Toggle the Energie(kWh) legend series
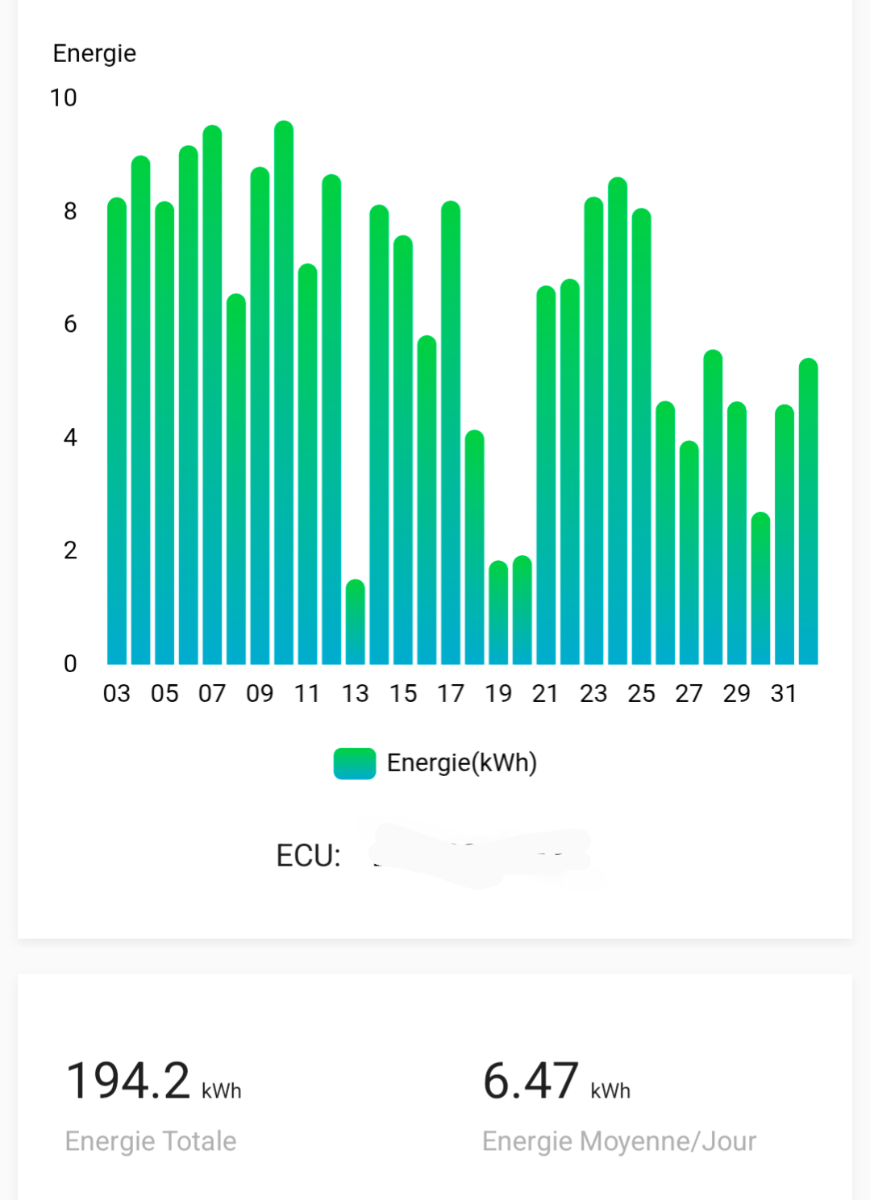Screen dimensions: 870x1200 [x=436, y=763]
